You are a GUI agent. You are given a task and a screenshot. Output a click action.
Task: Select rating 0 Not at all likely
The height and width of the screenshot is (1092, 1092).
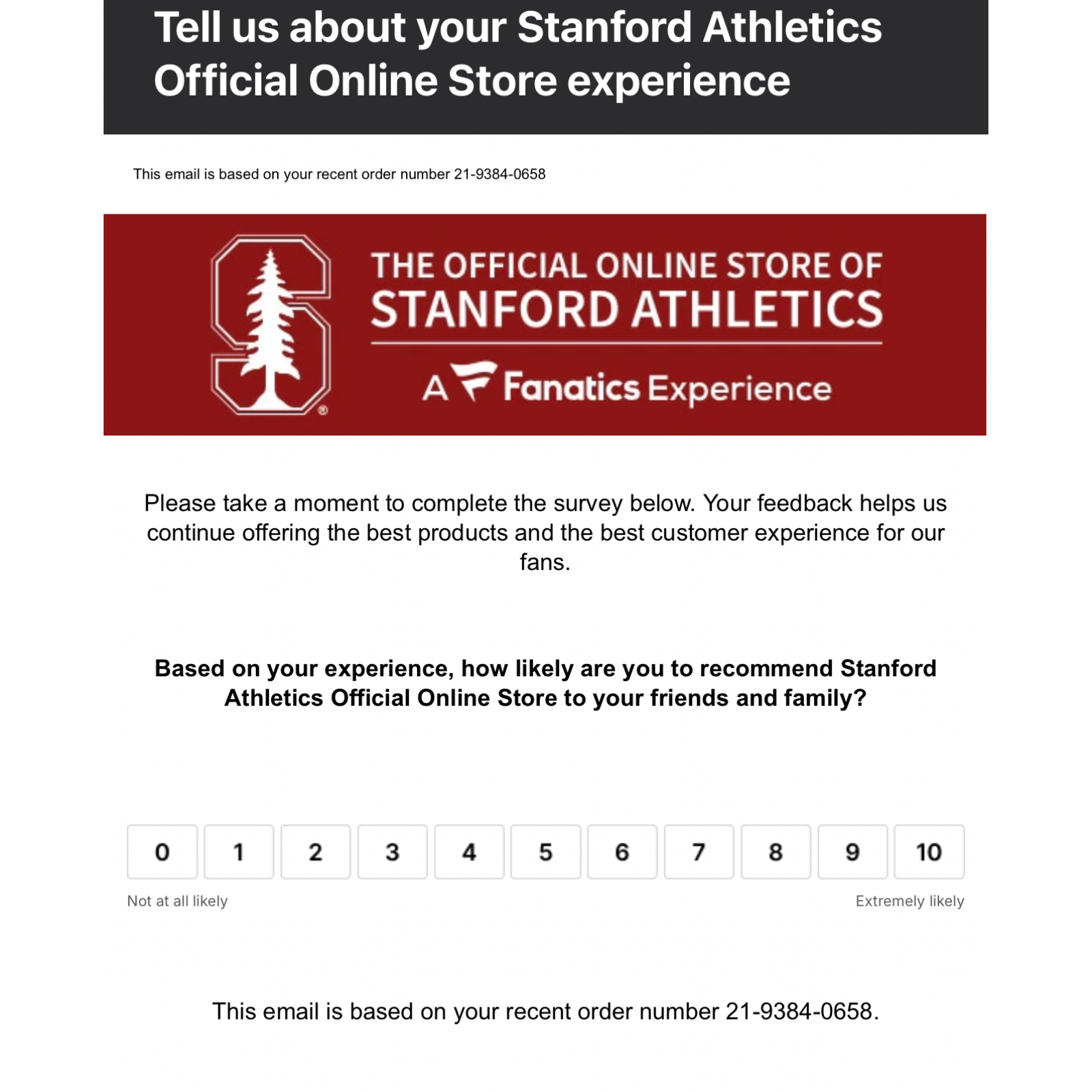pos(162,852)
